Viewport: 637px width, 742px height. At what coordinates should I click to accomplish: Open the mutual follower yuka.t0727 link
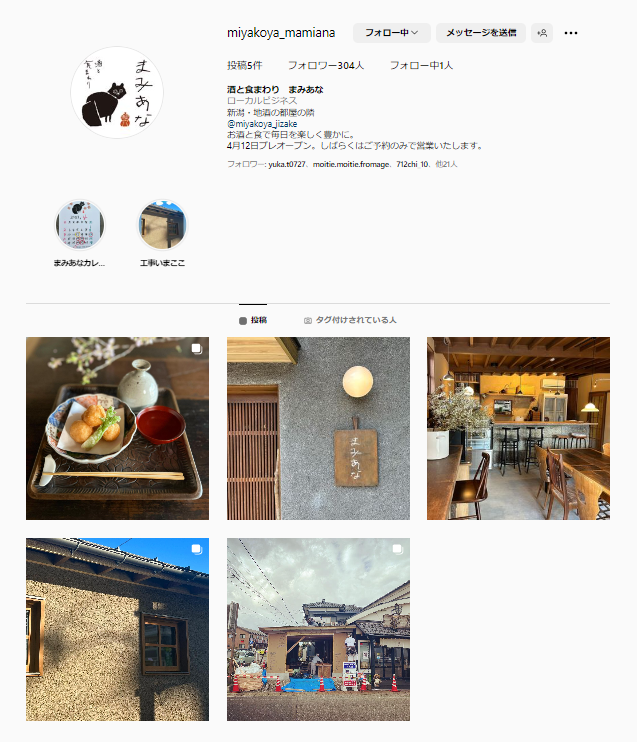point(287,163)
